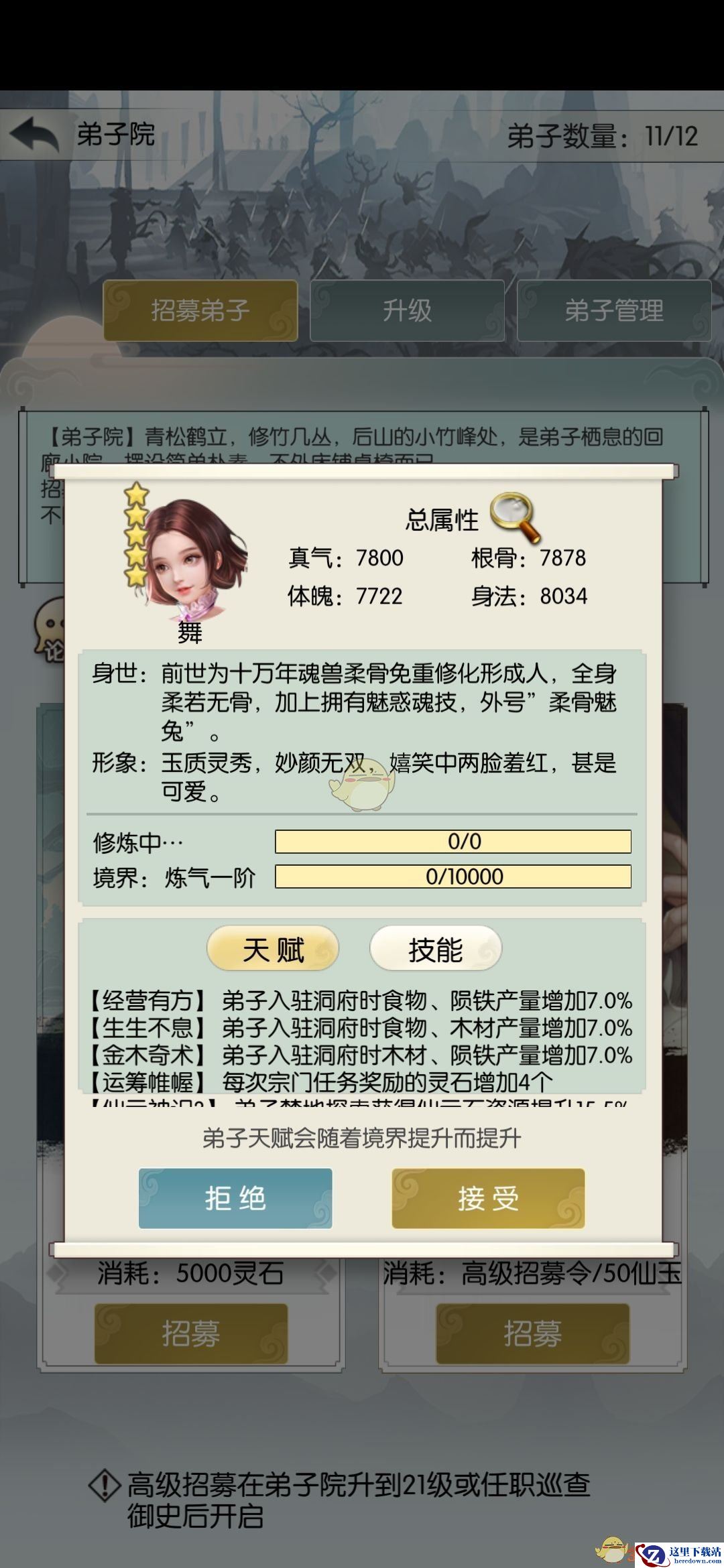Reject the disciple with 拒绝

click(235, 1198)
